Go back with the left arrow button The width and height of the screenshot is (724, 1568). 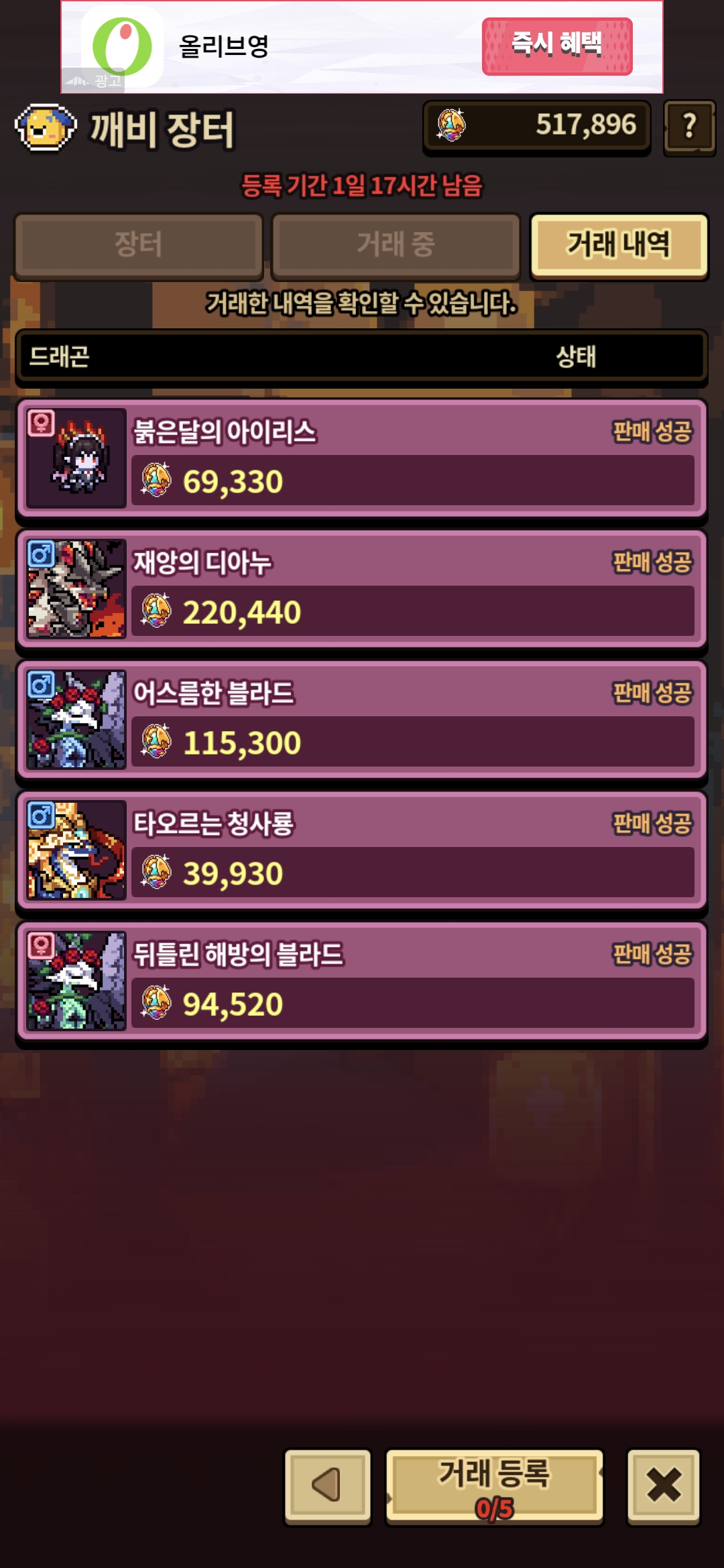point(328,1486)
